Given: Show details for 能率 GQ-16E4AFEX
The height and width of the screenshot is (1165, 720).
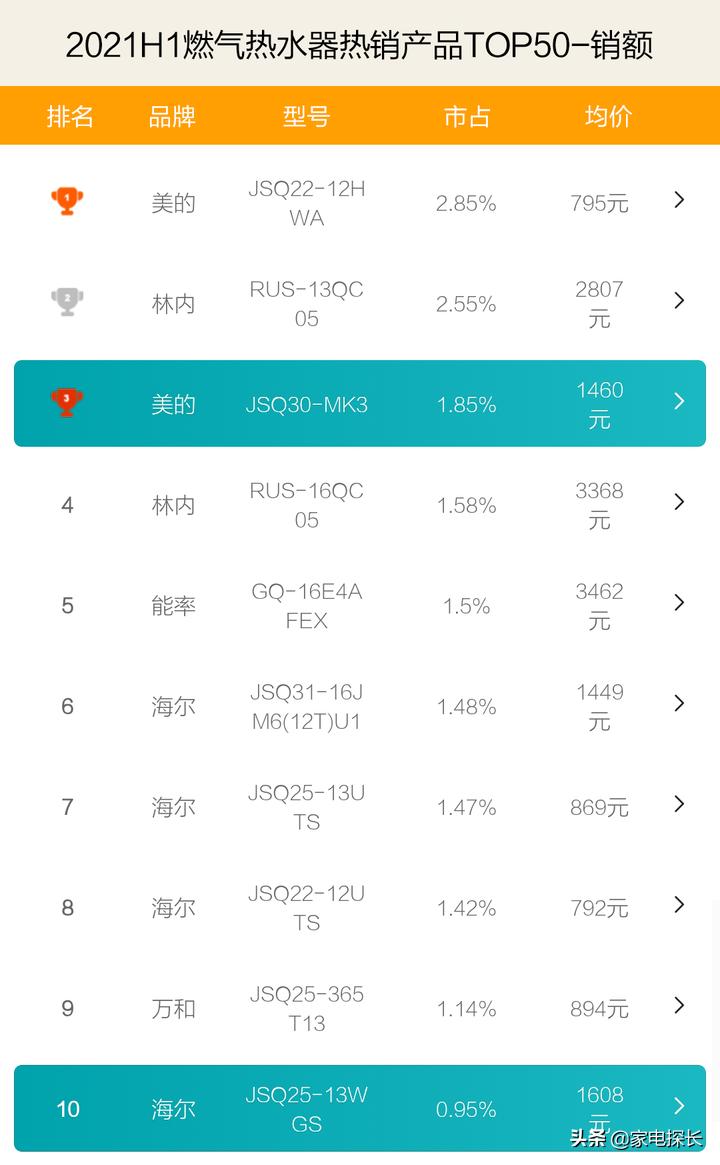Looking at the screenshot, I should coord(360,605).
